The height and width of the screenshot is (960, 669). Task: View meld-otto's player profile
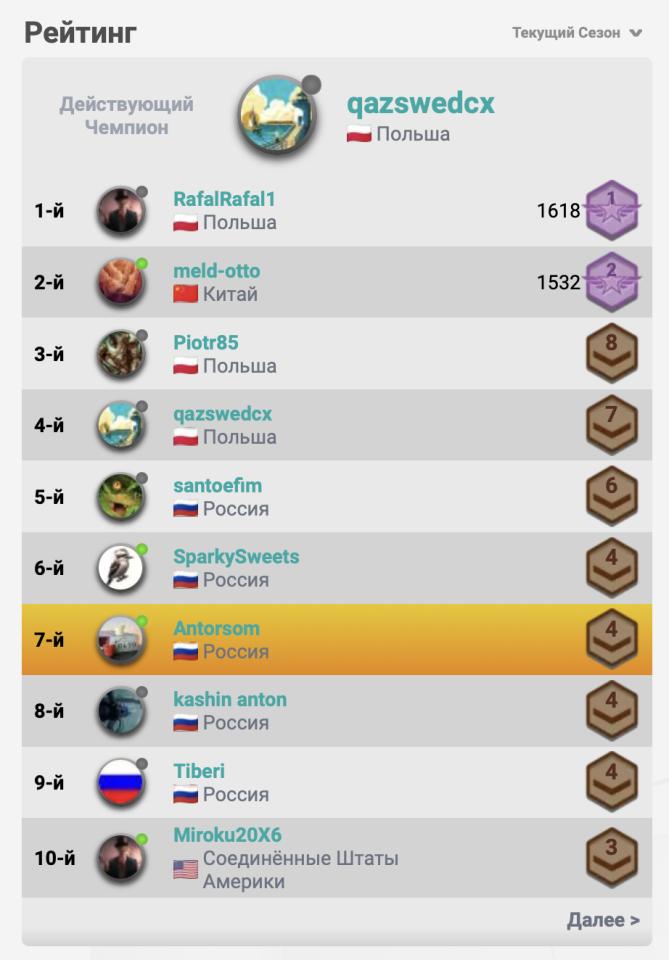click(x=217, y=271)
